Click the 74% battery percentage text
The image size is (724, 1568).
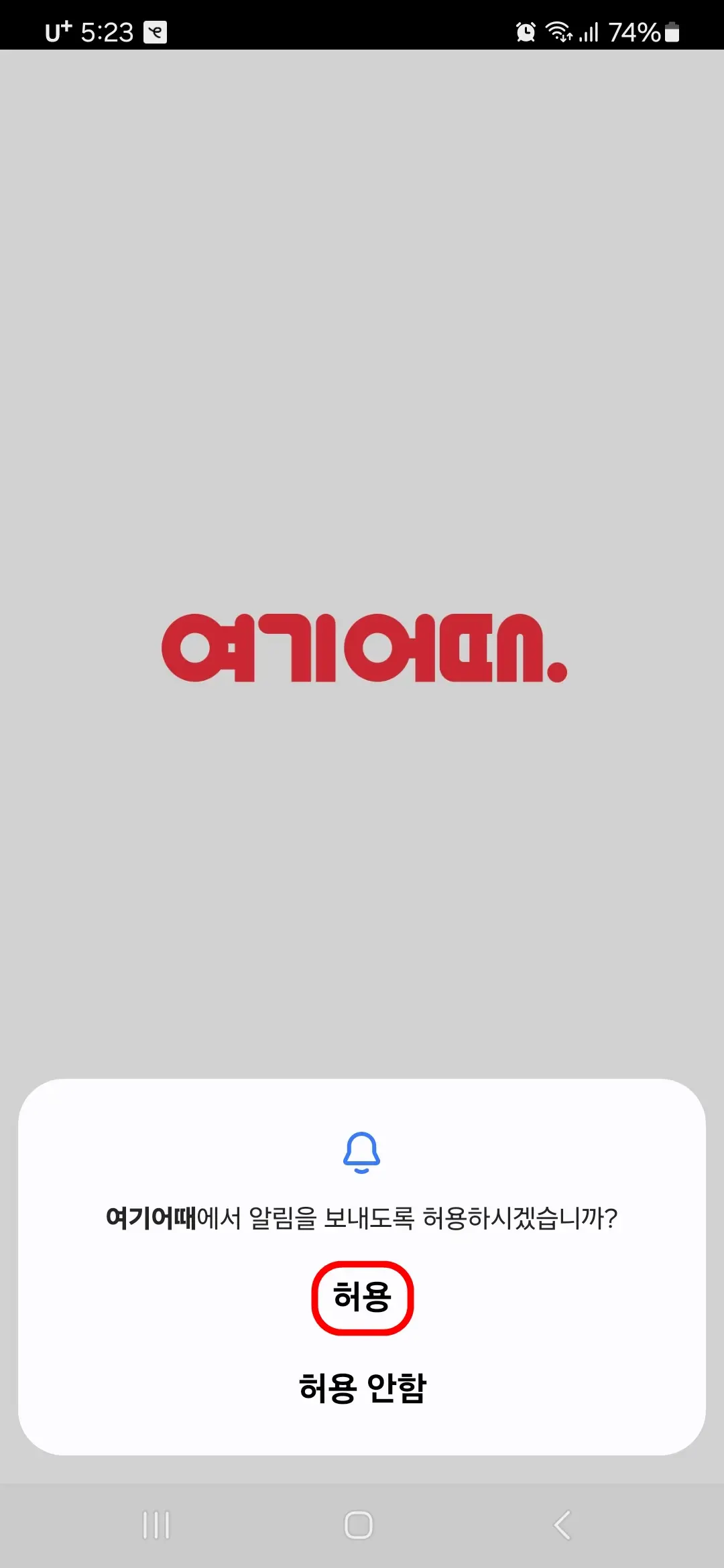point(633,31)
